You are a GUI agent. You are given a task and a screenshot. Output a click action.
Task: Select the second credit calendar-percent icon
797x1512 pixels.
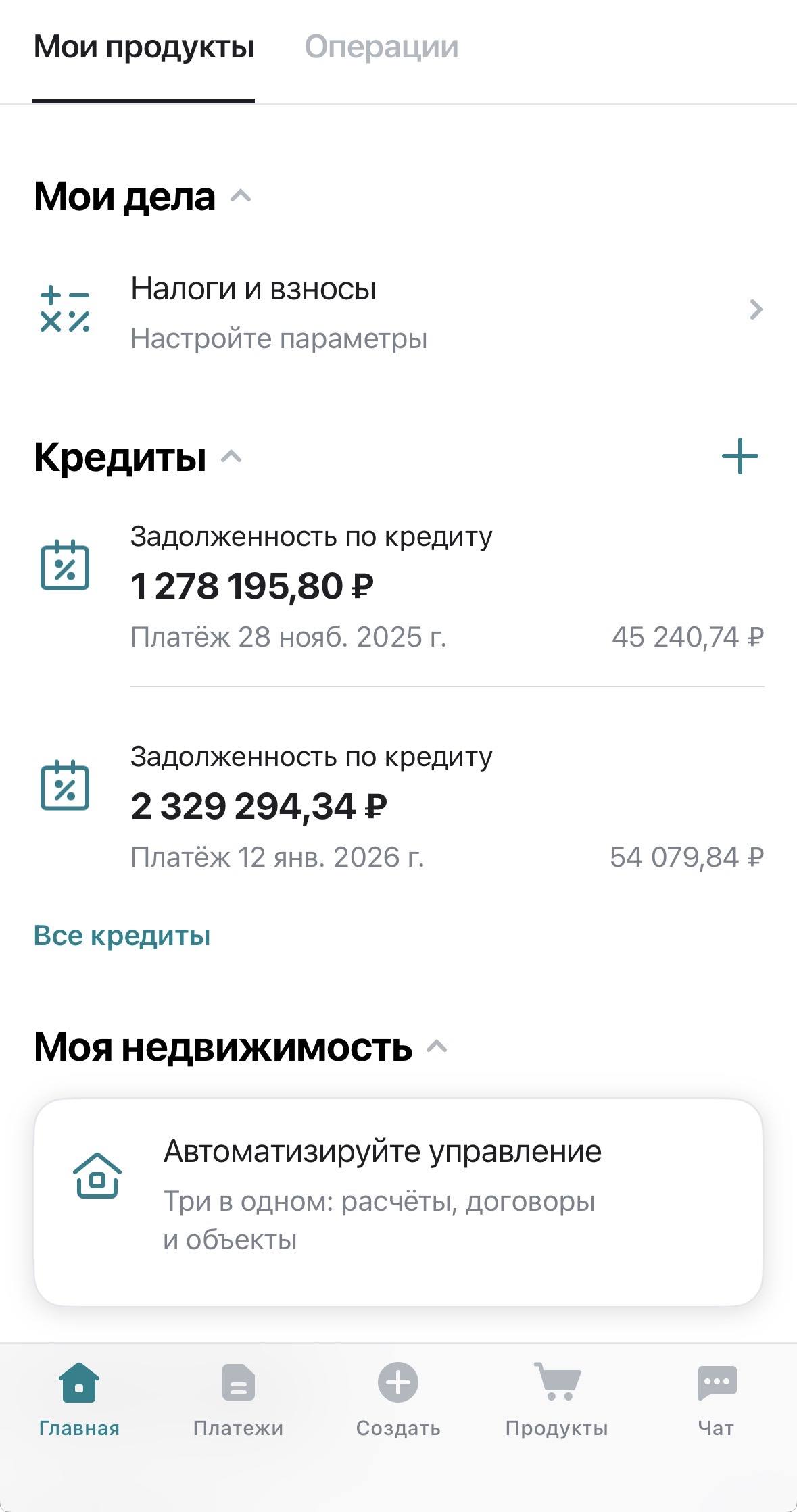click(x=64, y=790)
